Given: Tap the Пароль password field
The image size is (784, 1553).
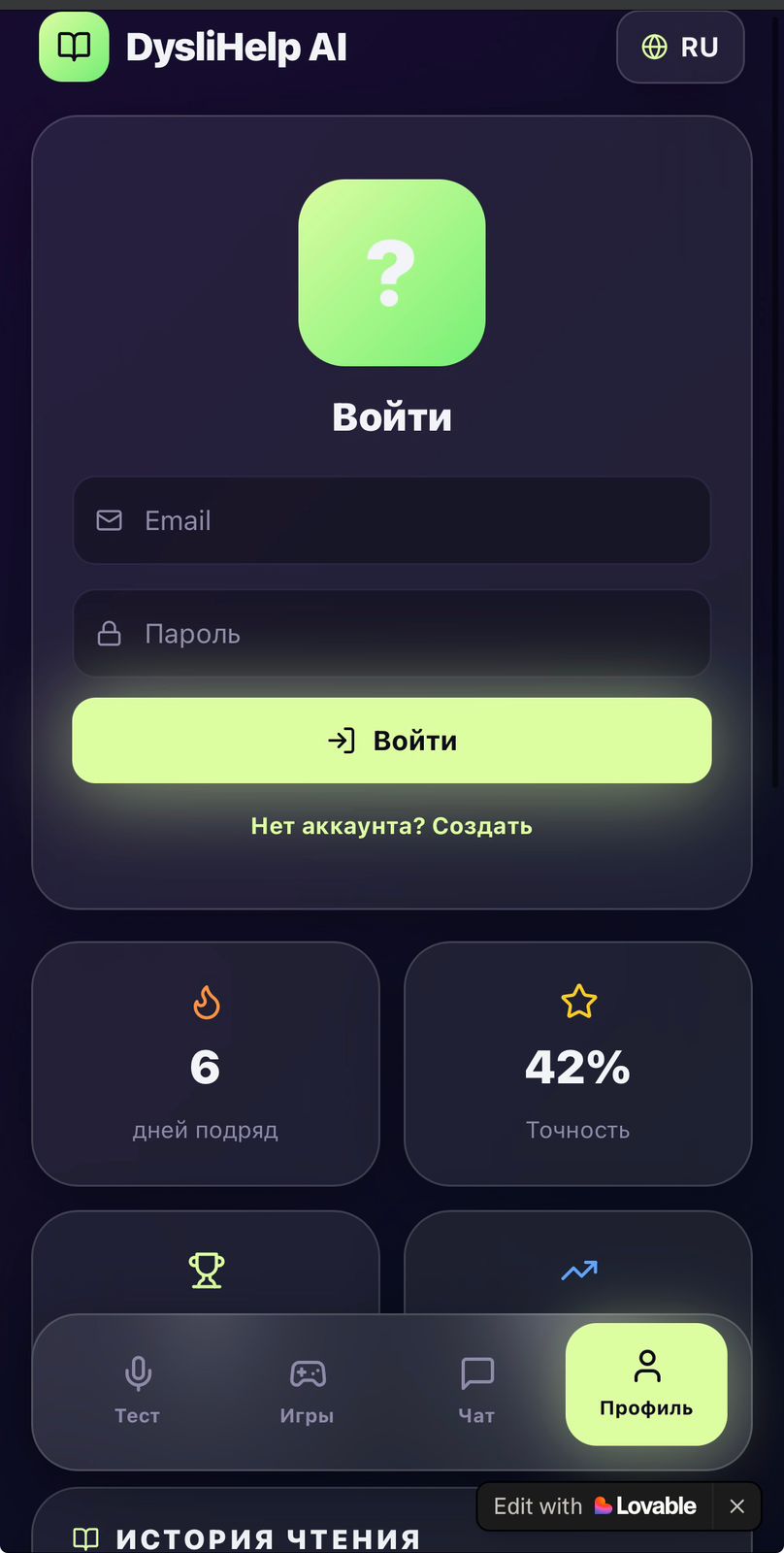Looking at the screenshot, I should tap(391, 634).
